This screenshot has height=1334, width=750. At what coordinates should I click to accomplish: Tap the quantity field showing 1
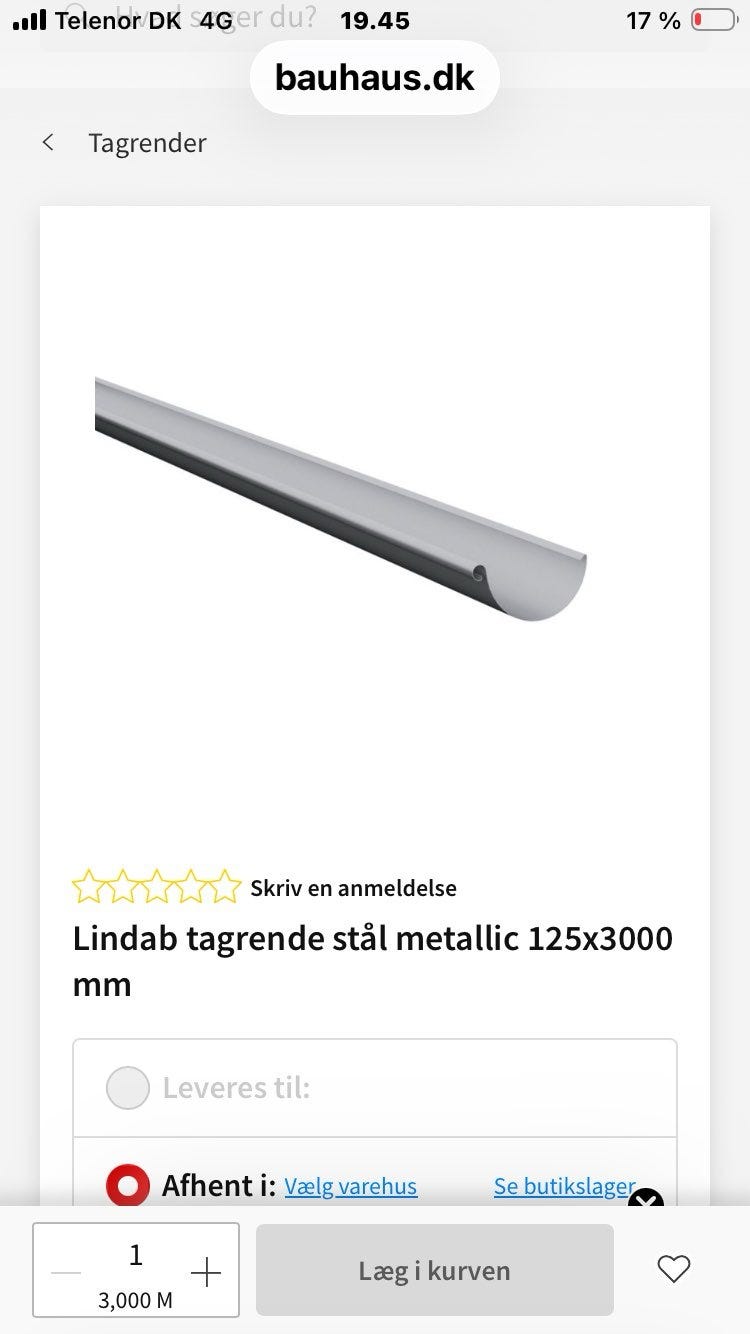[x=135, y=1255]
